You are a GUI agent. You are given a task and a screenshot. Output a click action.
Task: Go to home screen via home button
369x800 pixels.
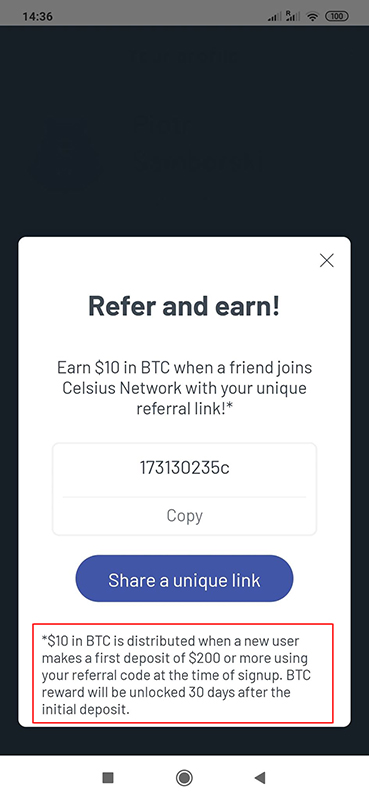pyautogui.click(x=184, y=778)
